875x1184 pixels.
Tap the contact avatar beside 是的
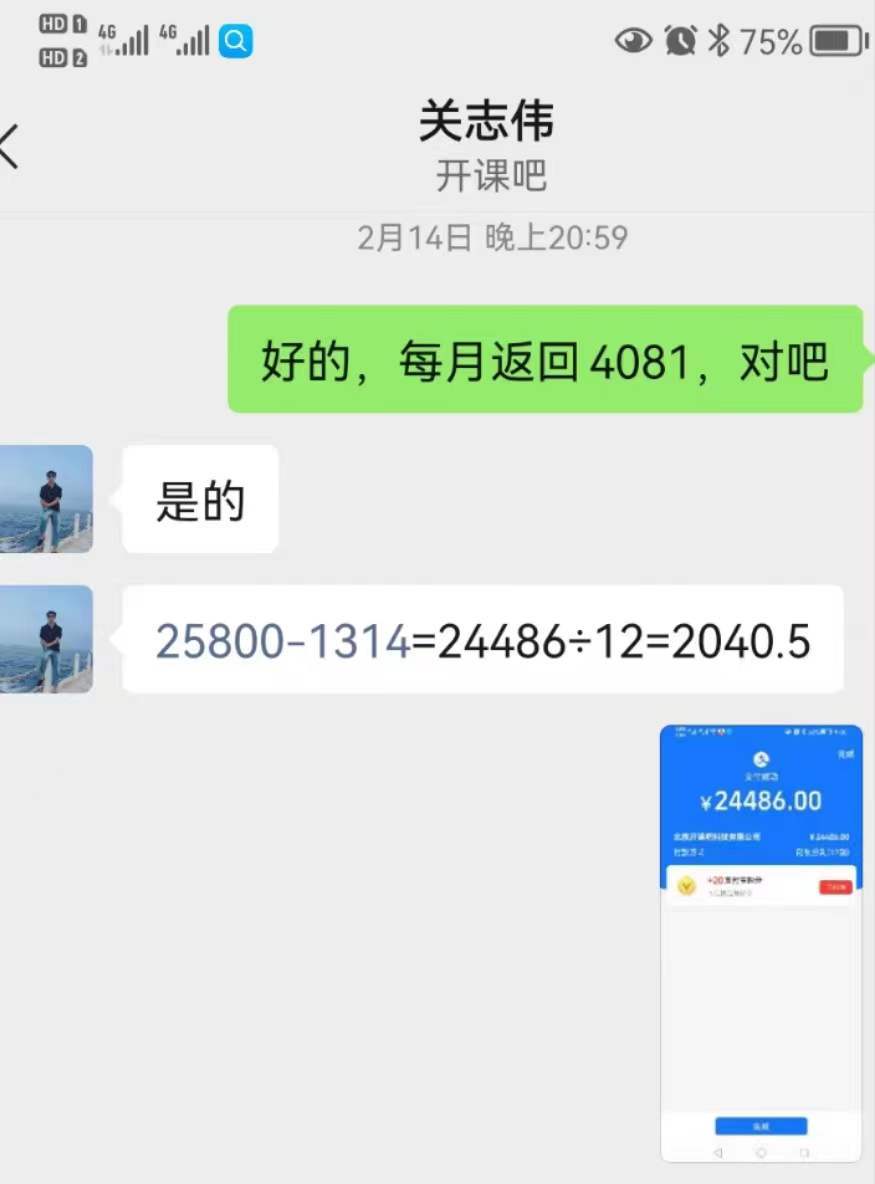(x=46, y=498)
